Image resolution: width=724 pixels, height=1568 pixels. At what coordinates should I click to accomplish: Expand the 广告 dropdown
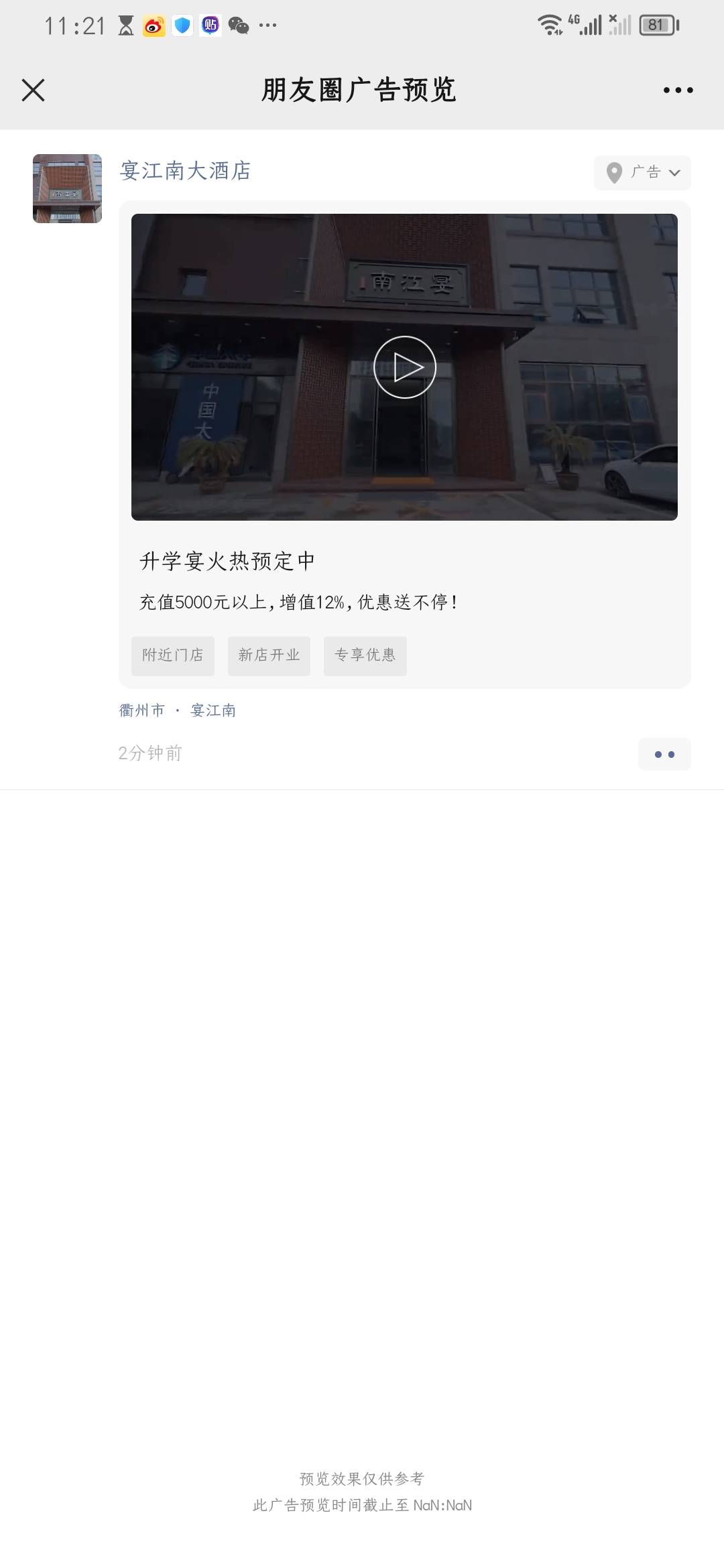point(642,172)
